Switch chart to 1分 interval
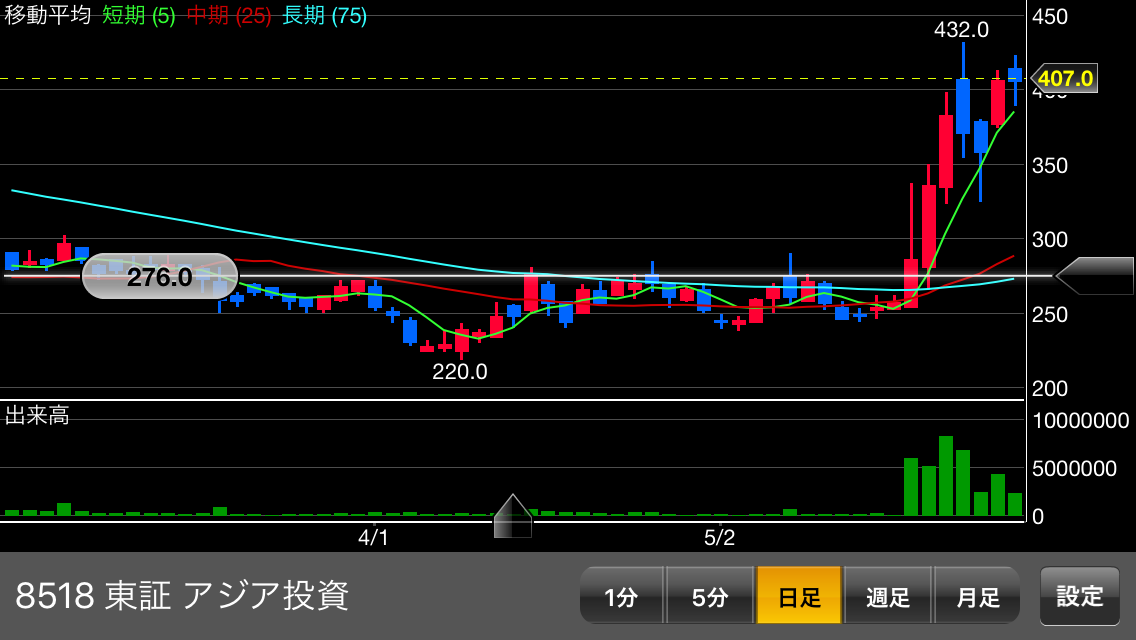Image resolution: width=1136 pixels, height=640 pixels. (x=621, y=596)
